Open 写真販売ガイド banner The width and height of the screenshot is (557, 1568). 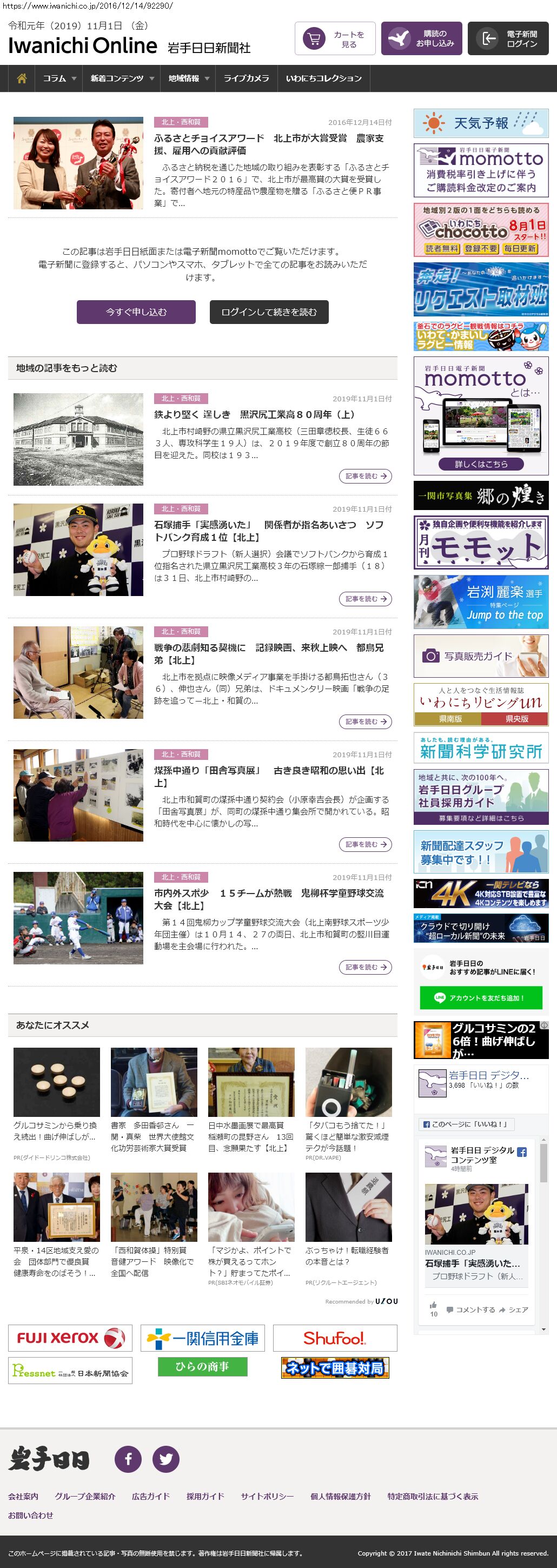click(480, 656)
